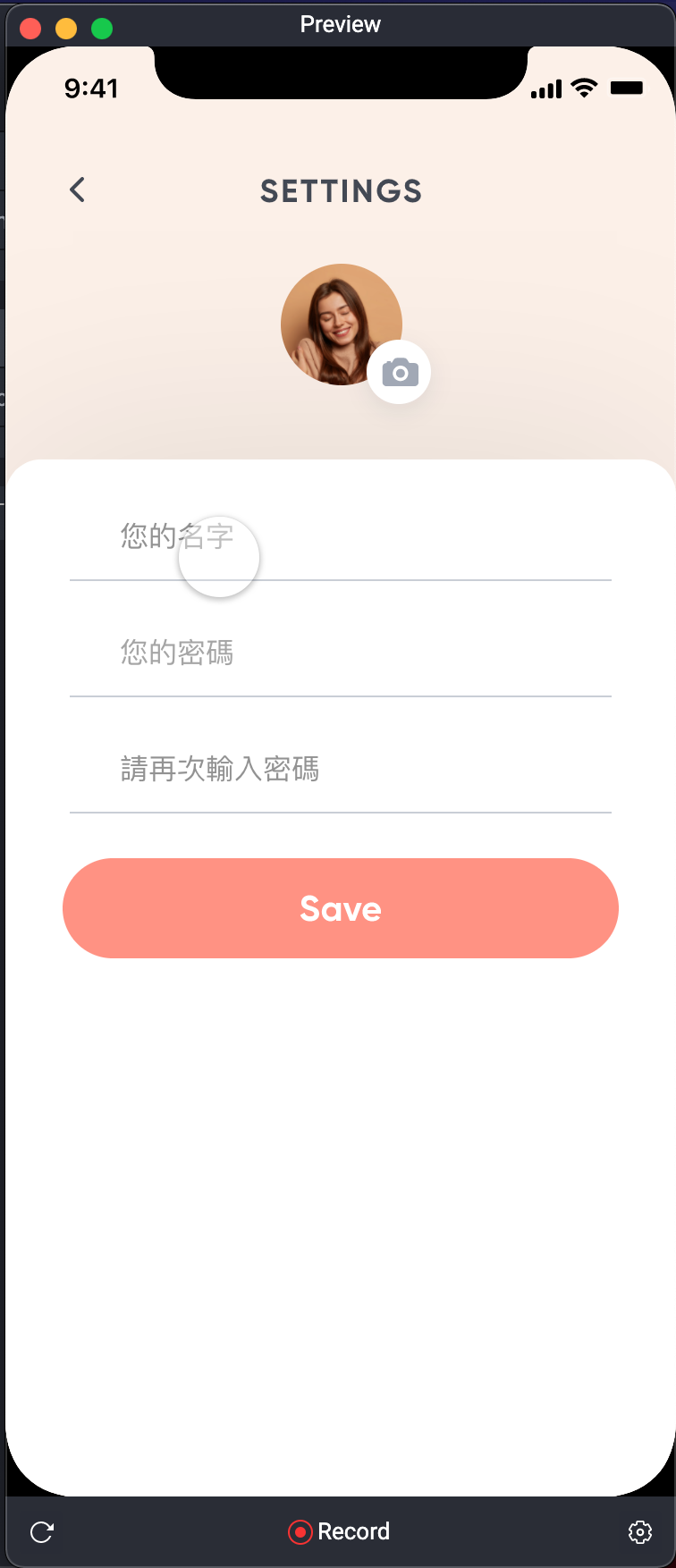Viewport: 676px width, 1568px height.
Task: Tap the camera icon to change photo
Action: (400, 372)
